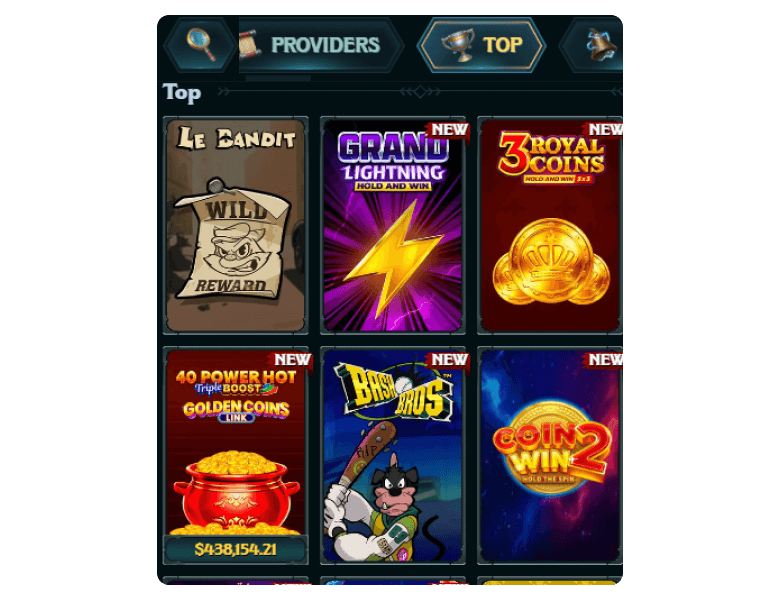Launch Coin Win 2 game
The image size is (780, 600).
[549, 455]
